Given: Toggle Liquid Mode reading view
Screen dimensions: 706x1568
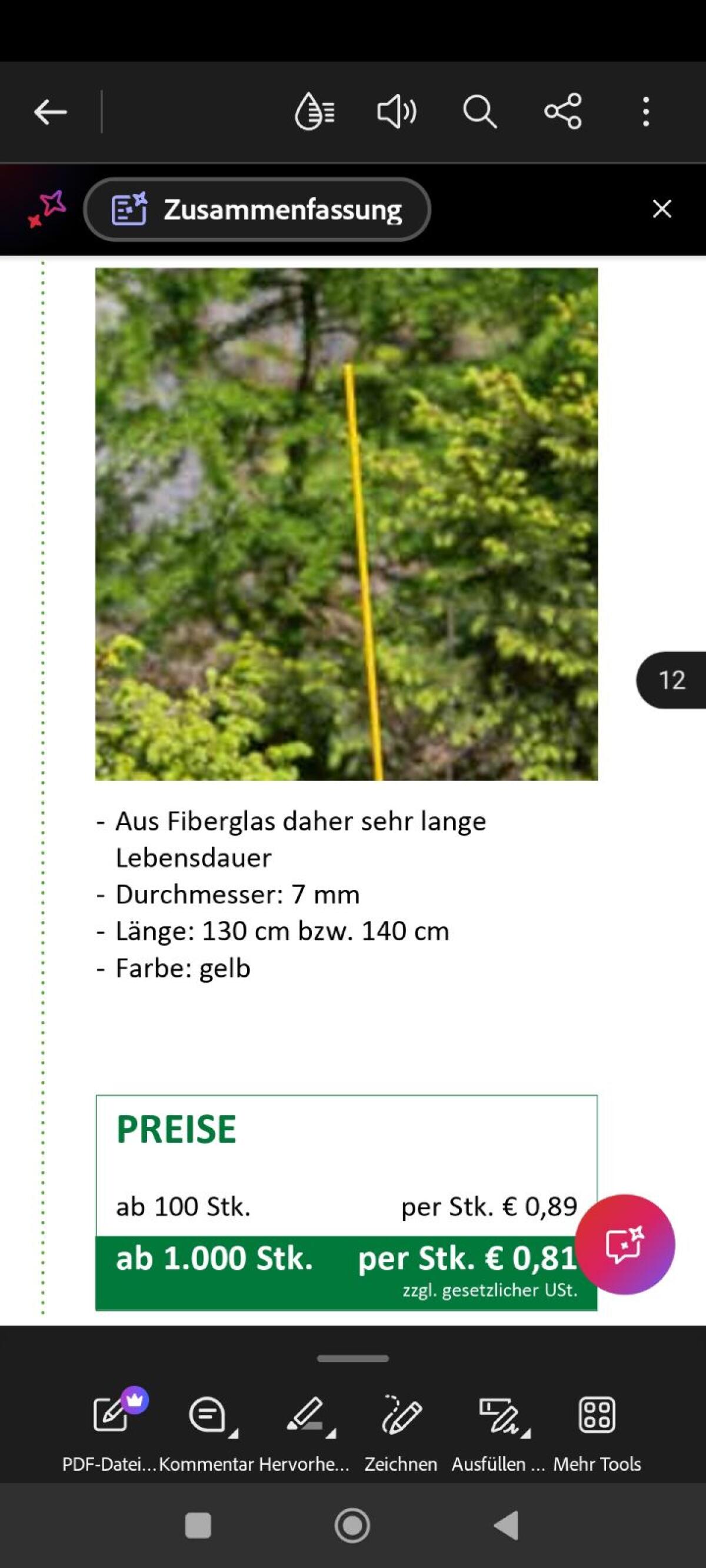Looking at the screenshot, I should [x=315, y=111].
